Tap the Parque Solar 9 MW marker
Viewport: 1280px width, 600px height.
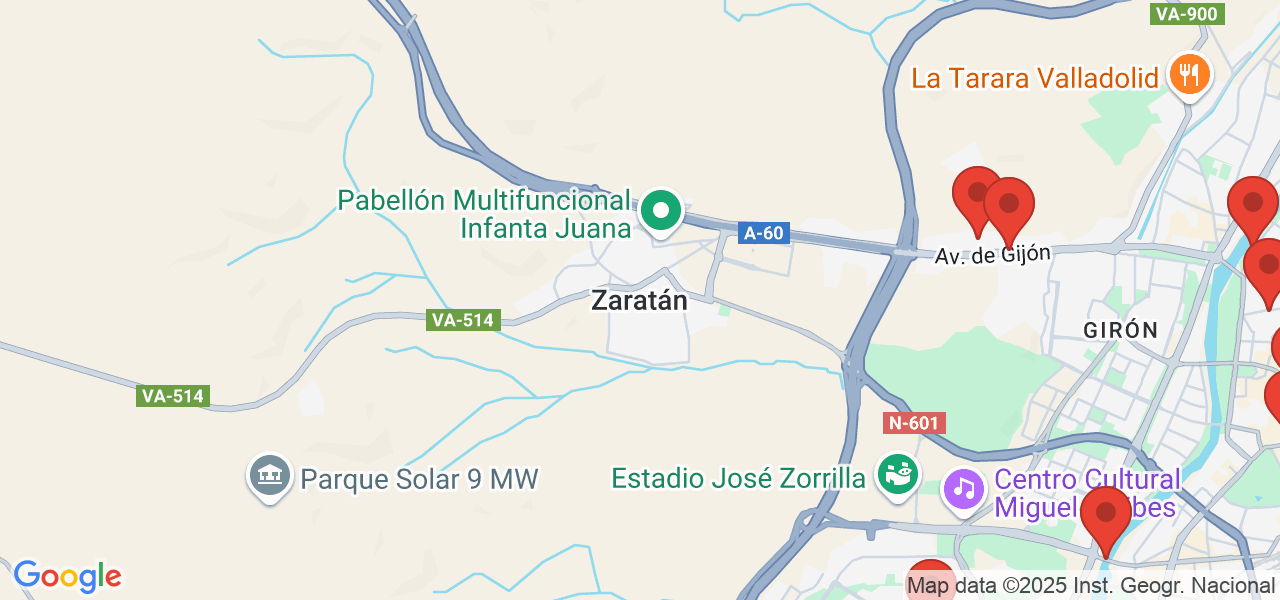[x=269, y=477]
